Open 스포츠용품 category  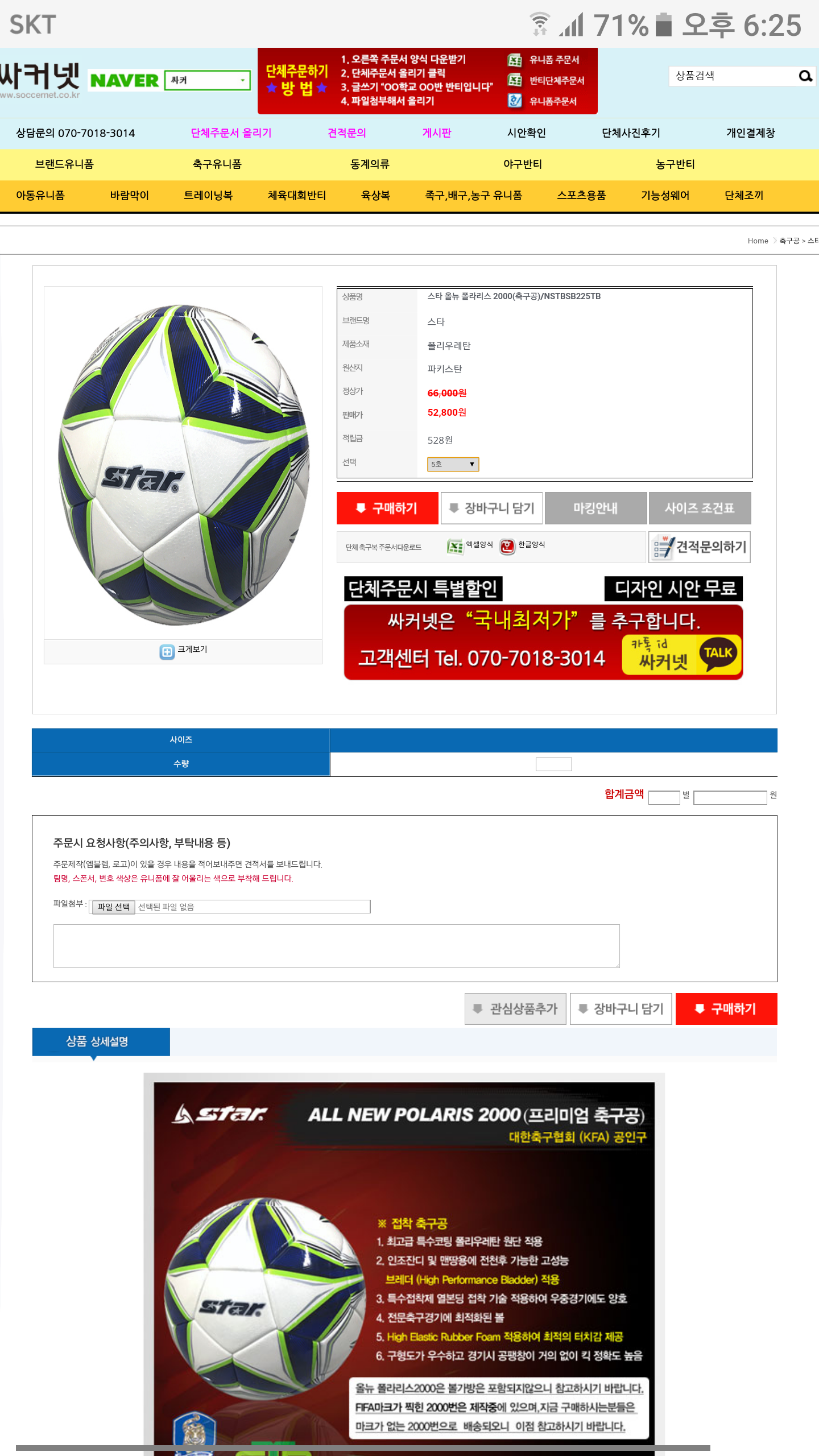[x=581, y=196]
